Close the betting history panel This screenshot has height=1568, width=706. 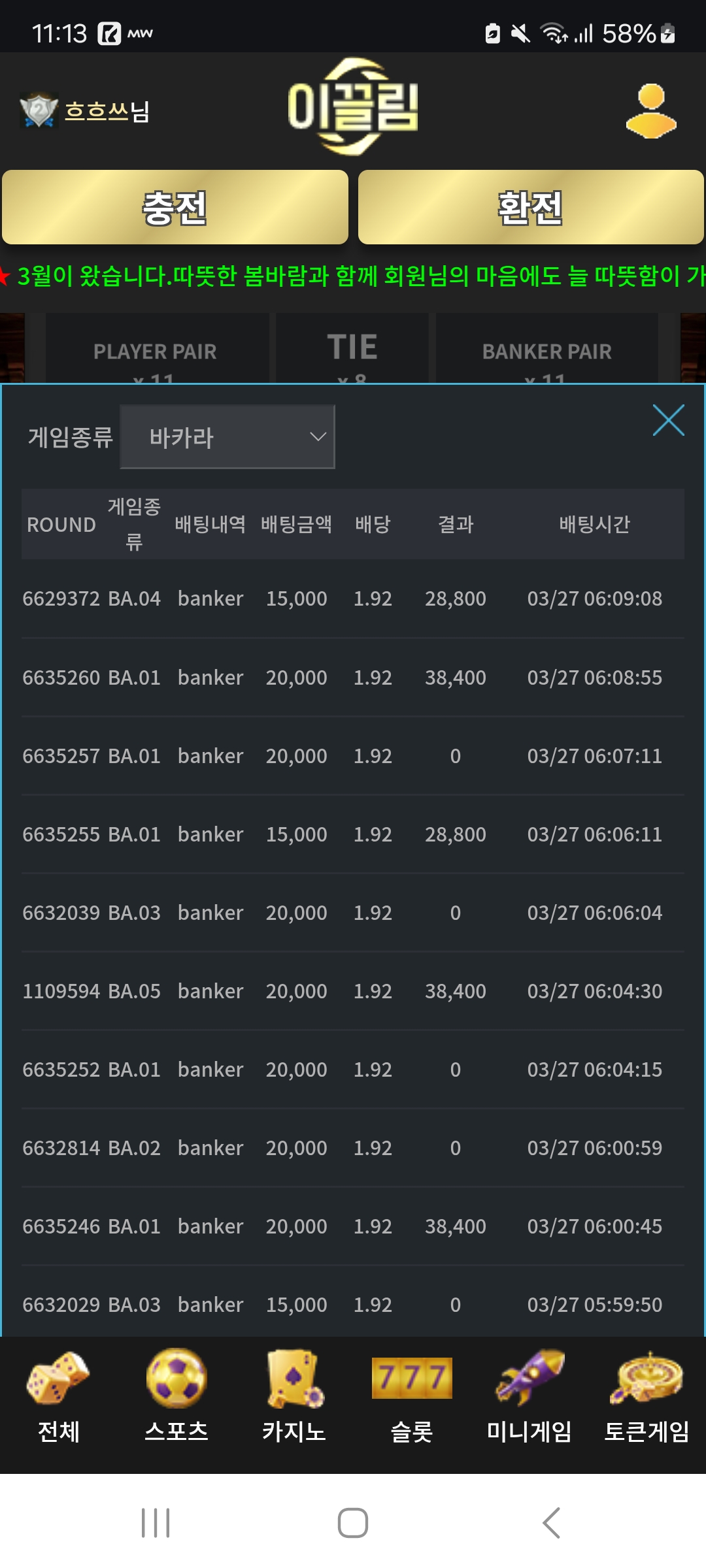pyautogui.click(x=669, y=420)
